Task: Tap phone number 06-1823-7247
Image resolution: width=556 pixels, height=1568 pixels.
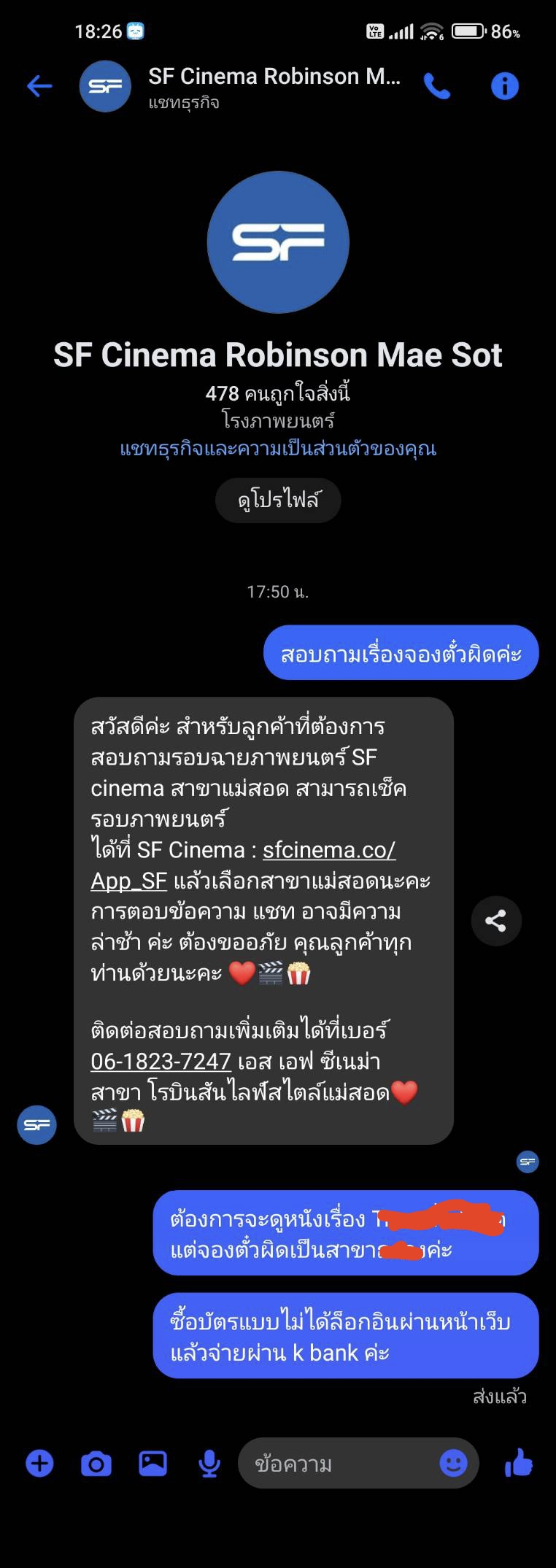Action: pos(161,1061)
